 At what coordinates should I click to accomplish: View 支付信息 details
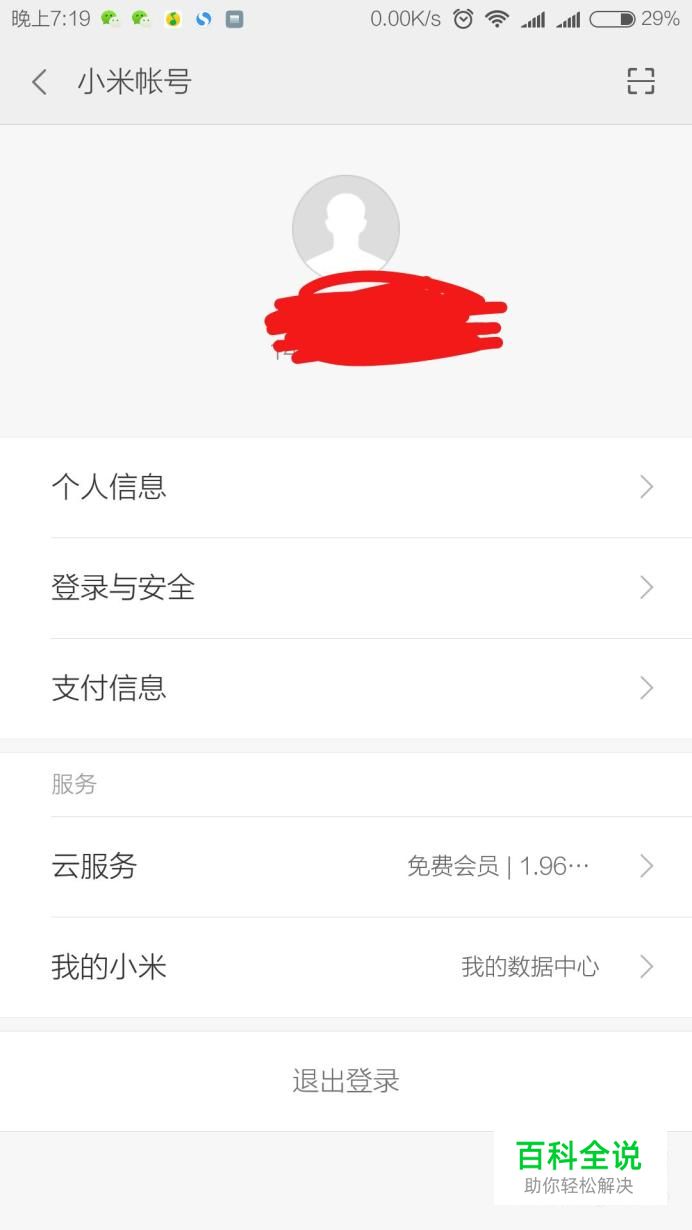pyautogui.click(x=346, y=688)
